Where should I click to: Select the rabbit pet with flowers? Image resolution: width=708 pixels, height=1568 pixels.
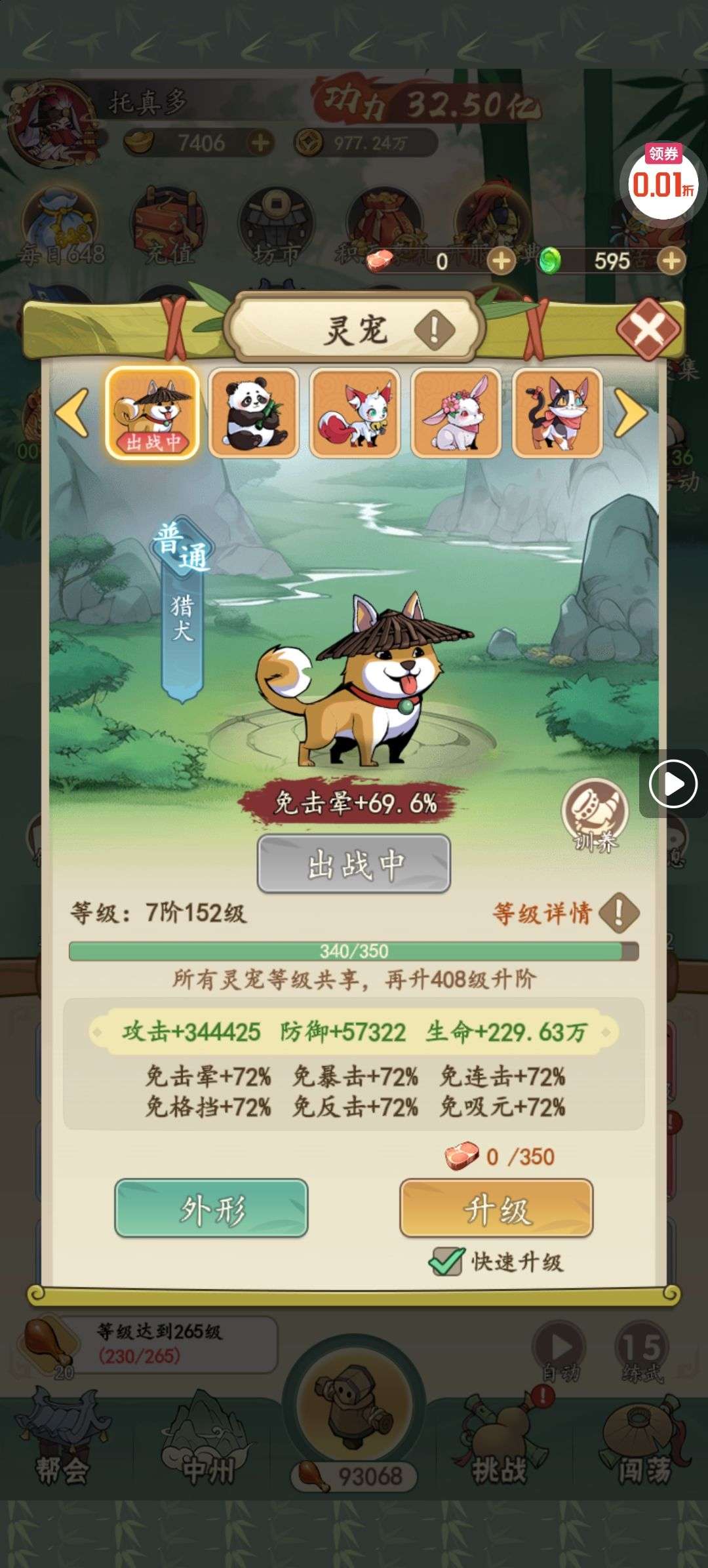click(x=456, y=413)
